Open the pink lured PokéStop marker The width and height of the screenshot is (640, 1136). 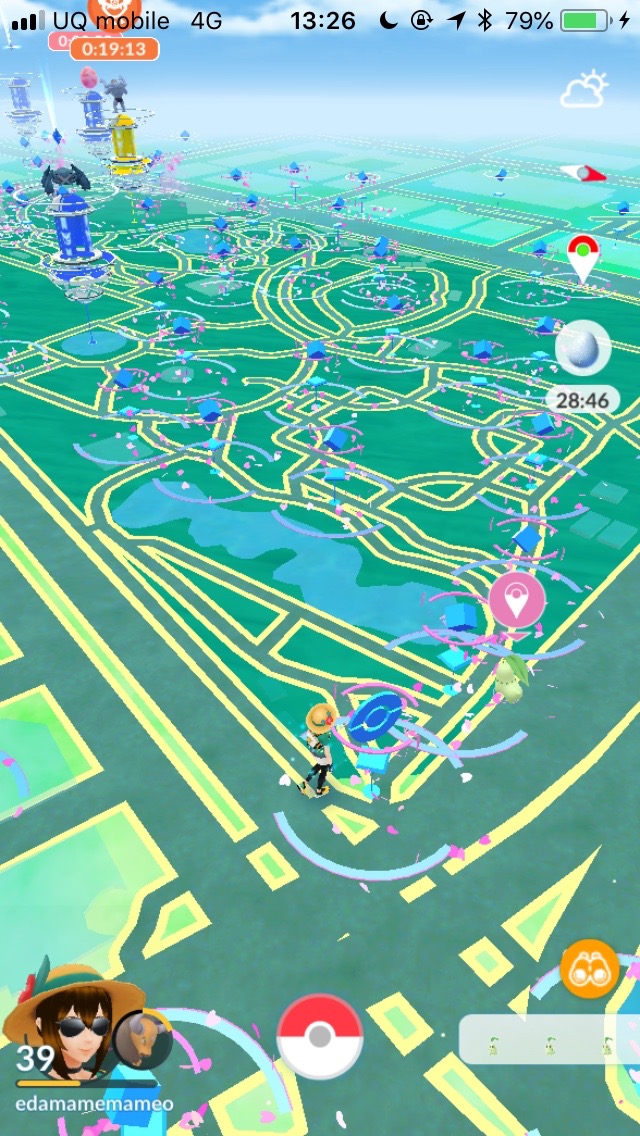pyautogui.click(x=515, y=601)
